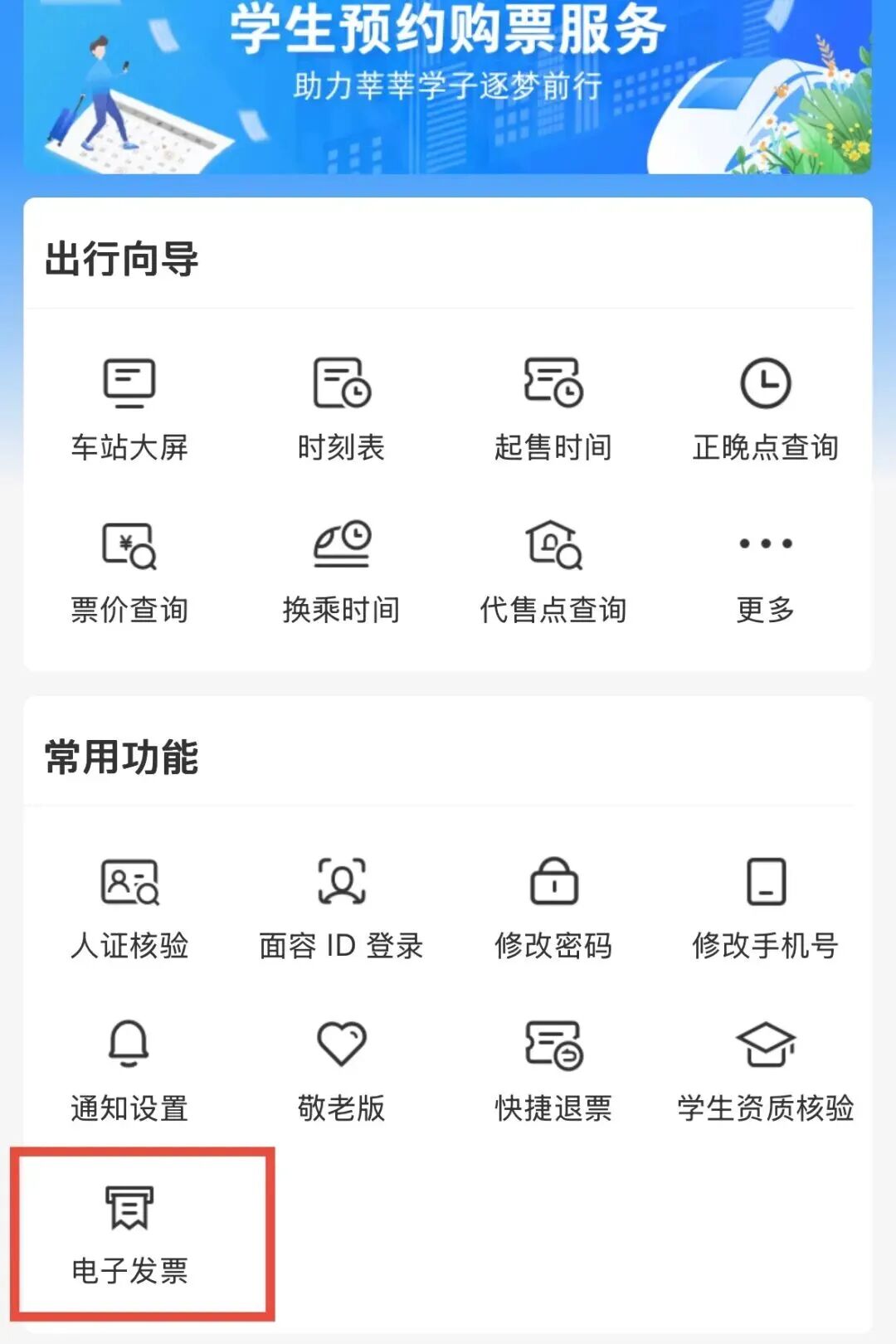Open the student ticket booking banner
This screenshot has height=1344, width=896.
[448, 83]
